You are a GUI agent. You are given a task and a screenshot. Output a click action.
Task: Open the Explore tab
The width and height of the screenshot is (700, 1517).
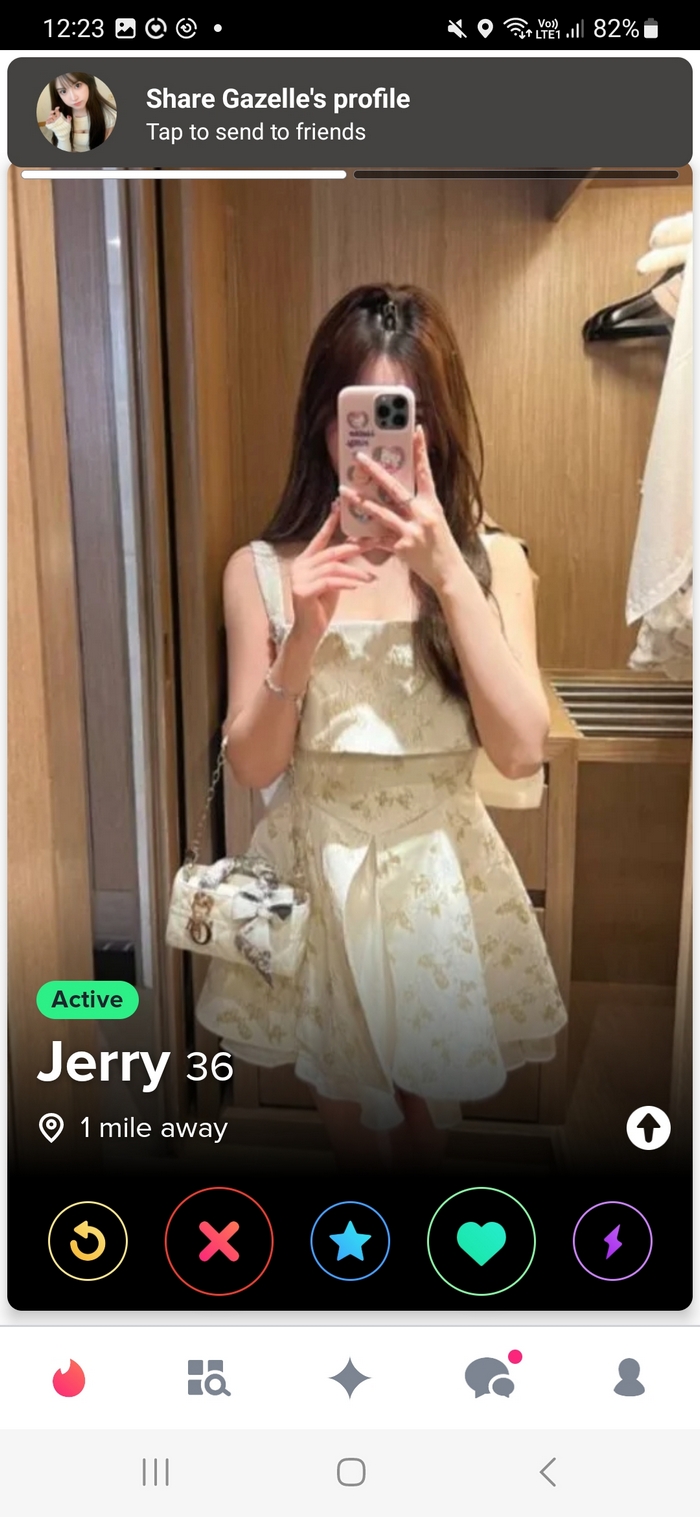tap(209, 1378)
